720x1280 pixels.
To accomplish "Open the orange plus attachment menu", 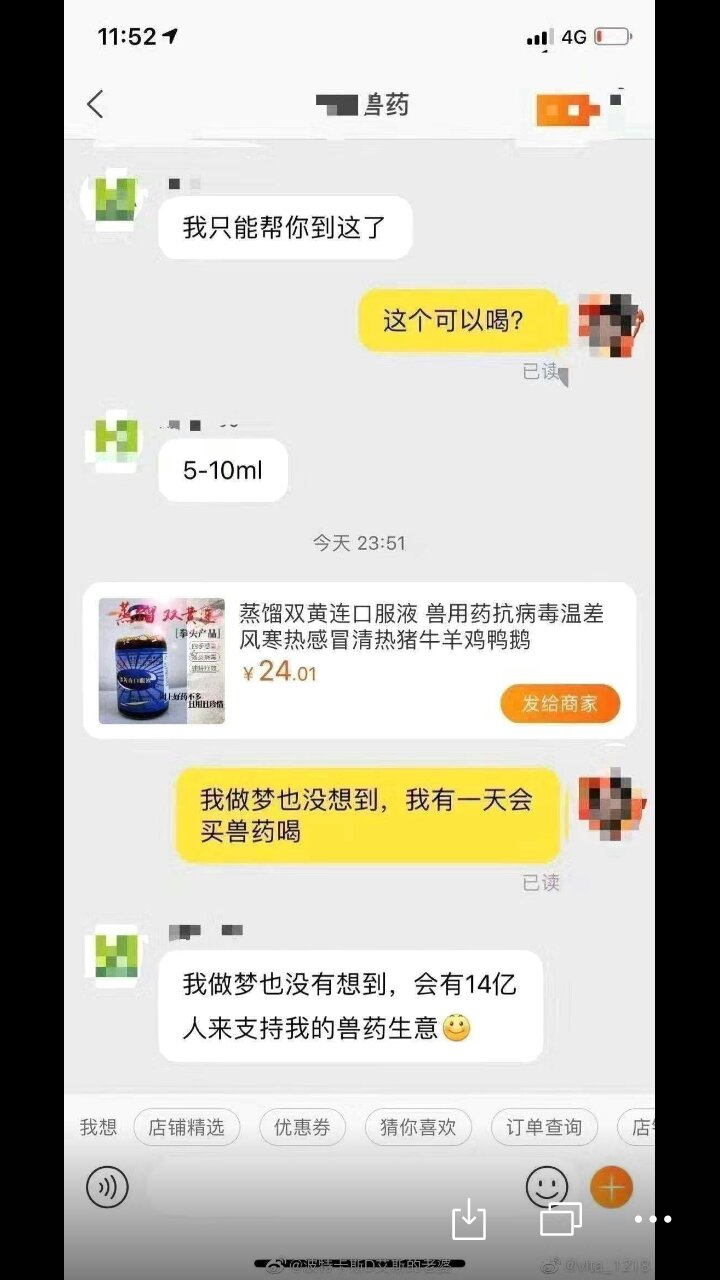I will [611, 1187].
